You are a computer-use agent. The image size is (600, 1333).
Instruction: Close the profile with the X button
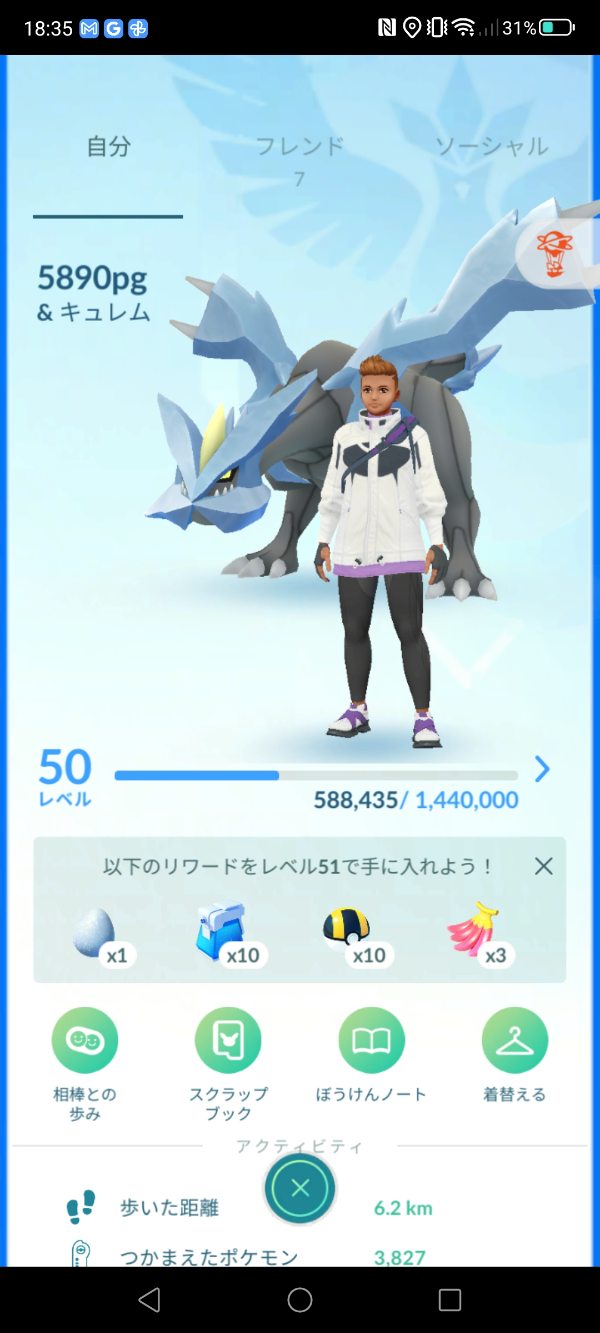click(x=300, y=1188)
